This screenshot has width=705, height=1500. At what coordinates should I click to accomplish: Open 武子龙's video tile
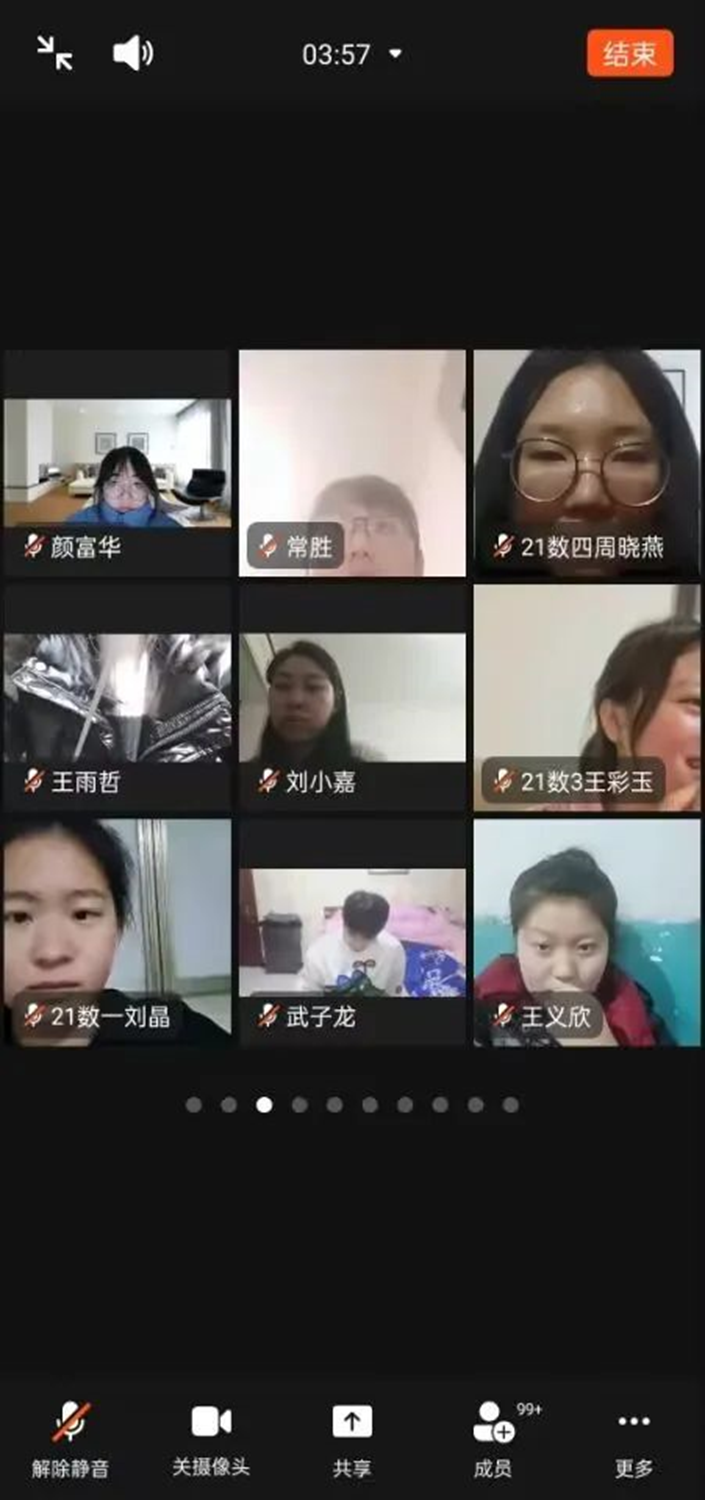pos(352,932)
